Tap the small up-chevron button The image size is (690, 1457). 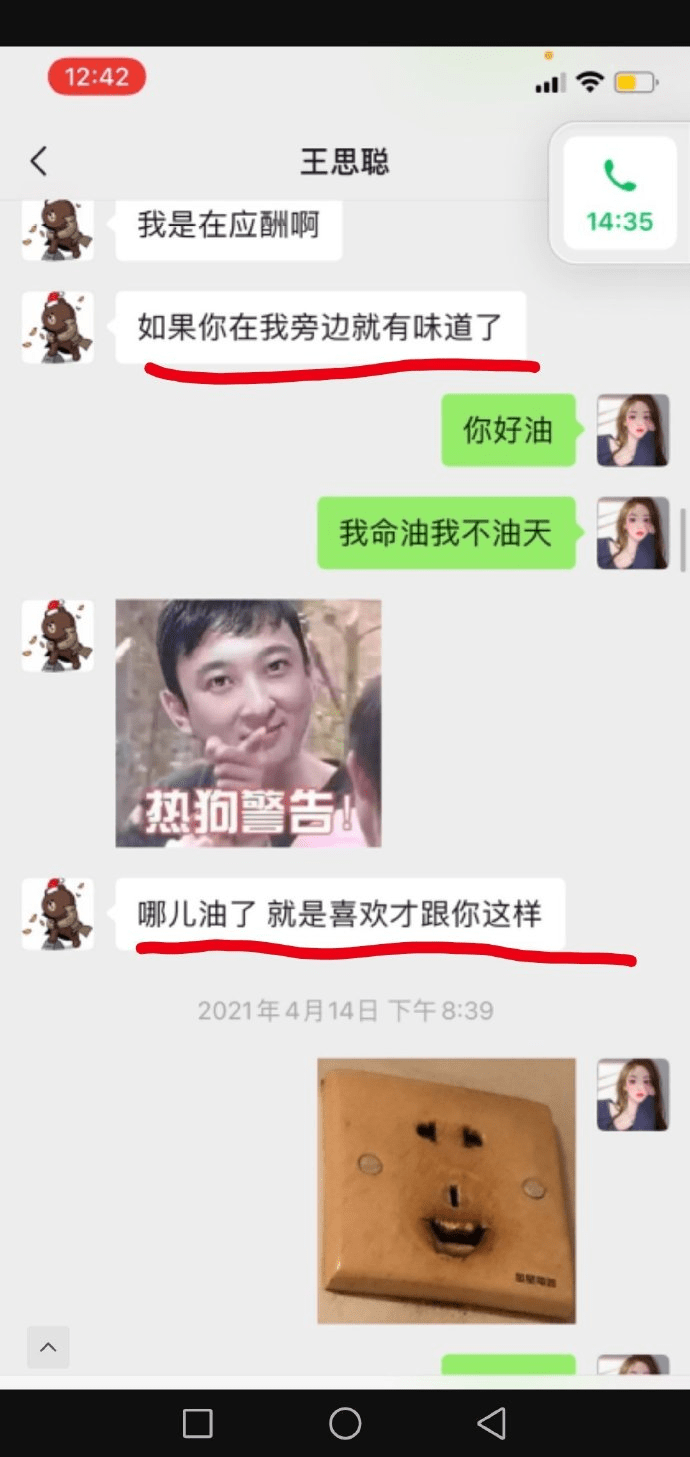[x=48, y=1347]
